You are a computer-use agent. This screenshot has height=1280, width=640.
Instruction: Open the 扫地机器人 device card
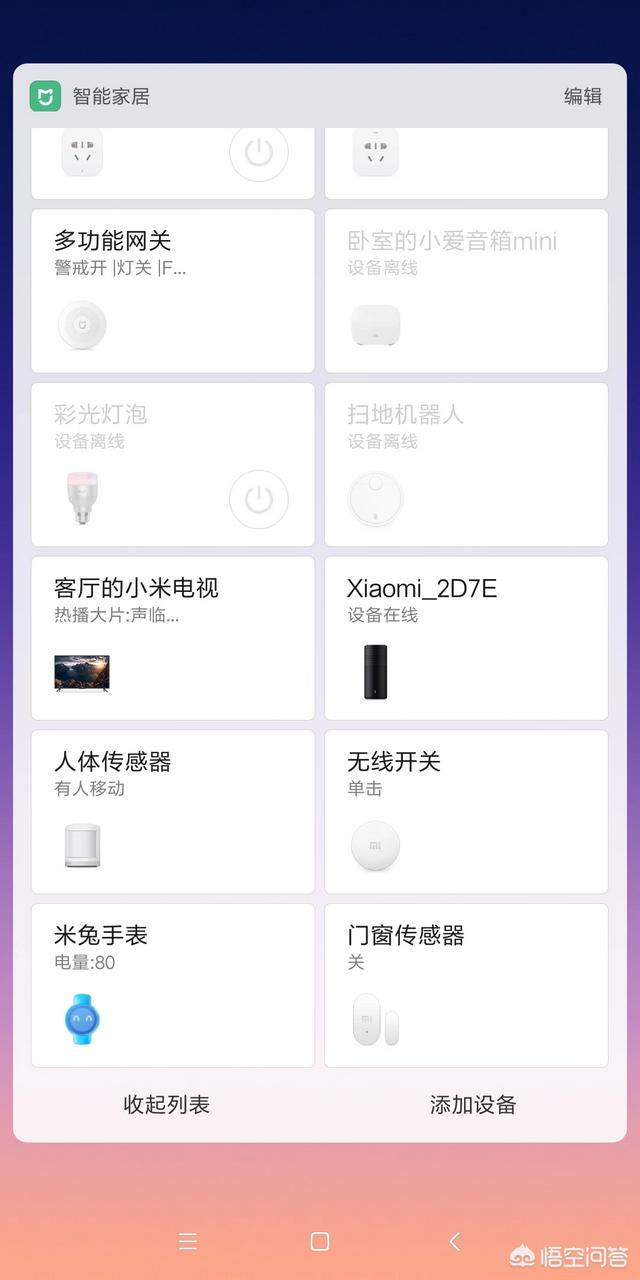pyautogui.click(x=466, y=464)
